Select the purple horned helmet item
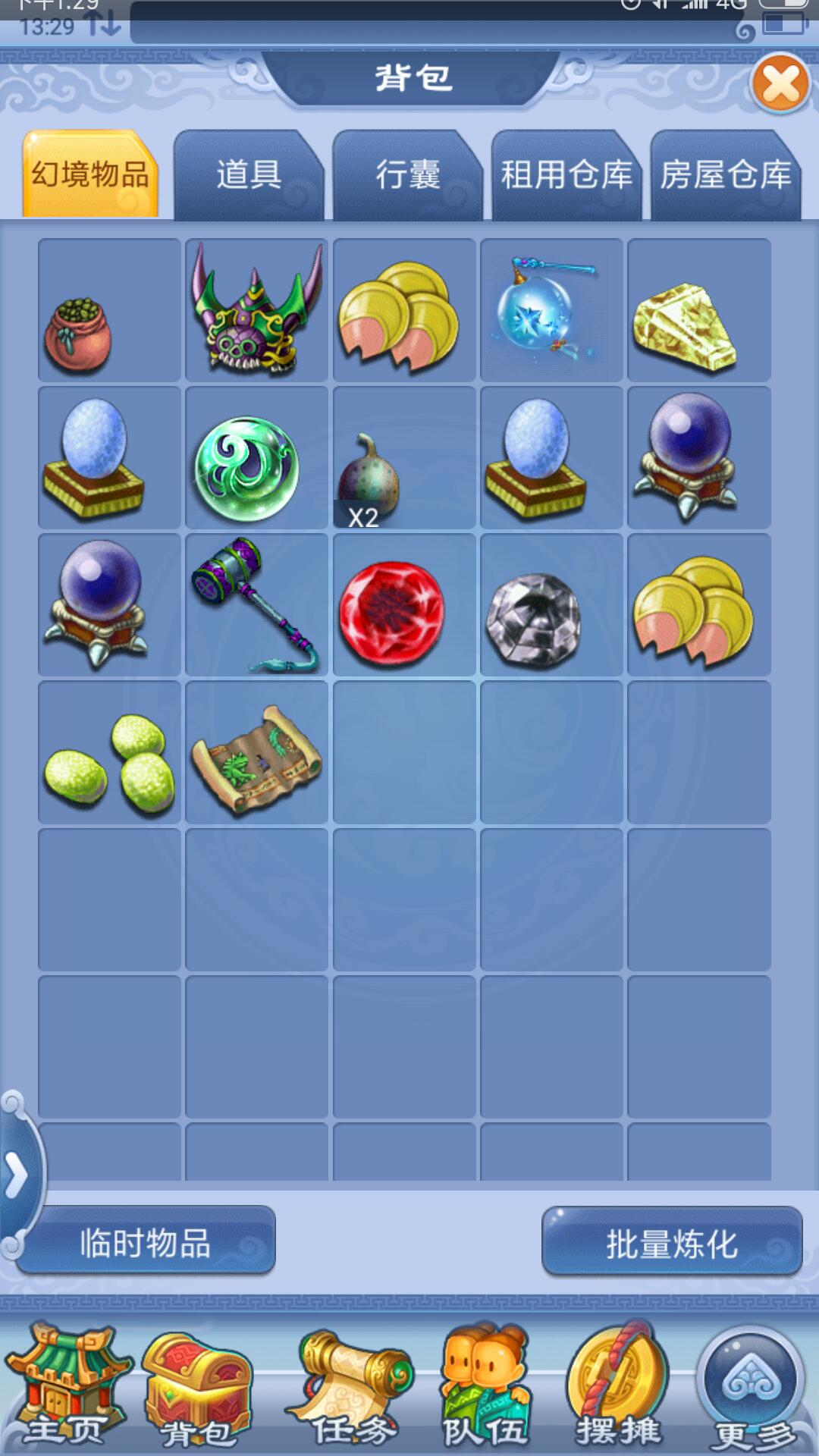This screenshot has height=1456, width=819. coord(257,310)
